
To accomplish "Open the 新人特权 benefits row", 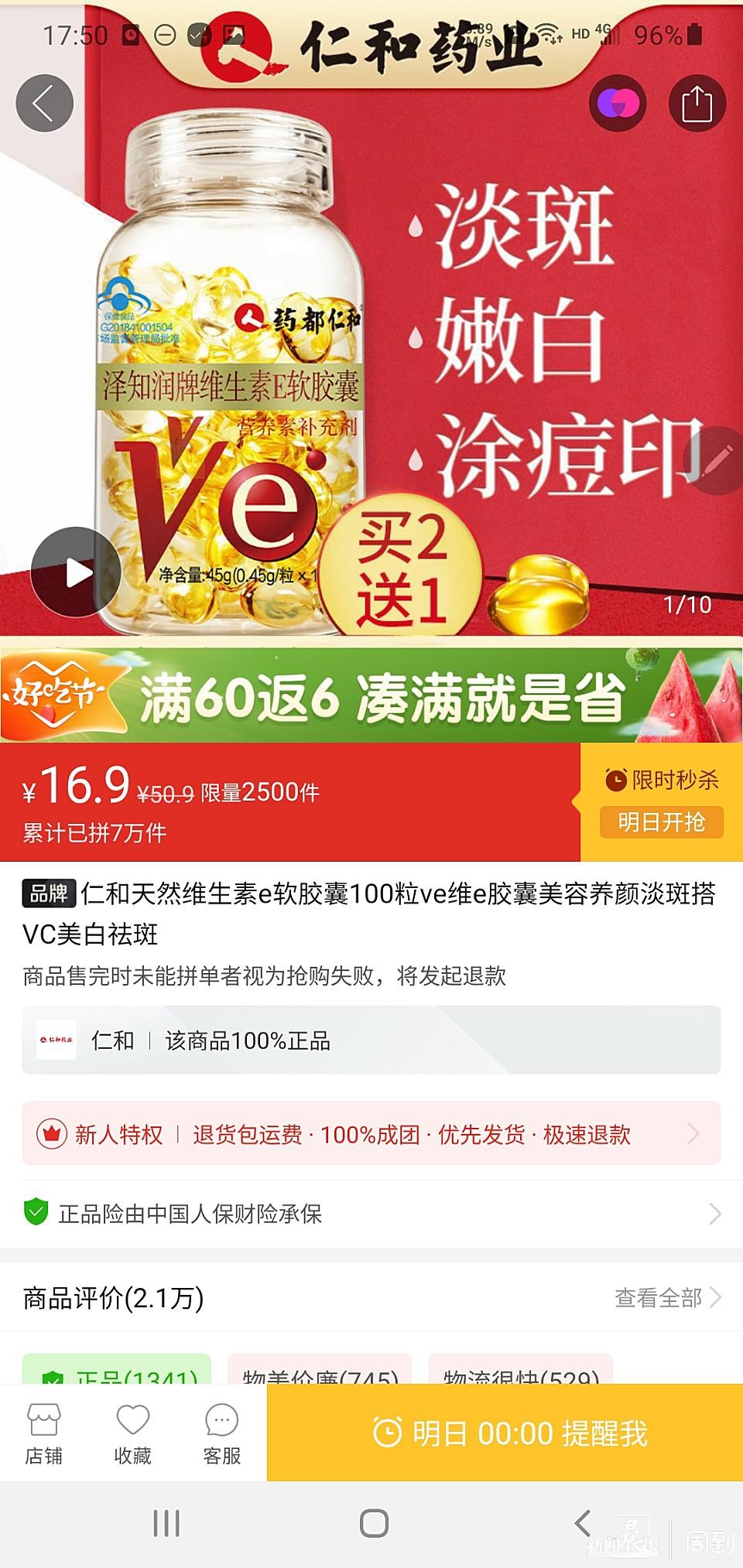I will [371, 1133].
